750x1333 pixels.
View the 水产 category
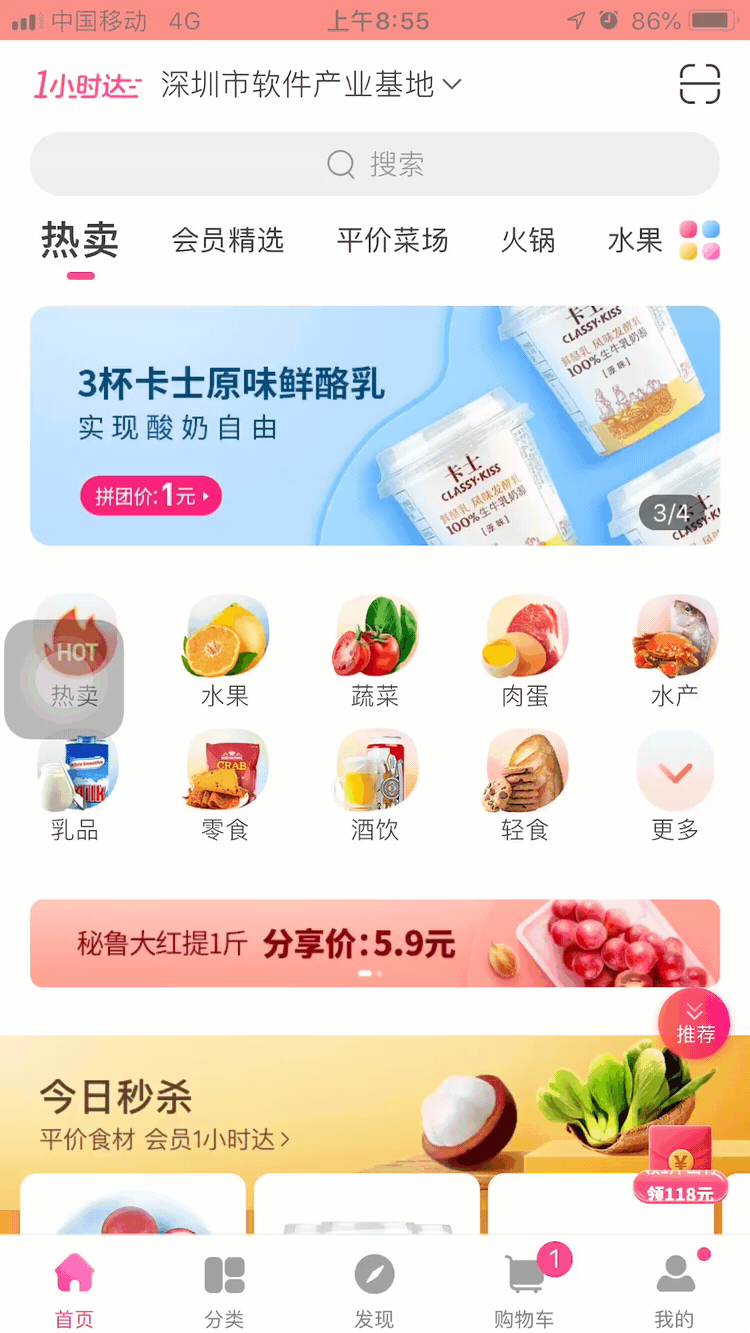pyautogui.click(x=675, y=650)
